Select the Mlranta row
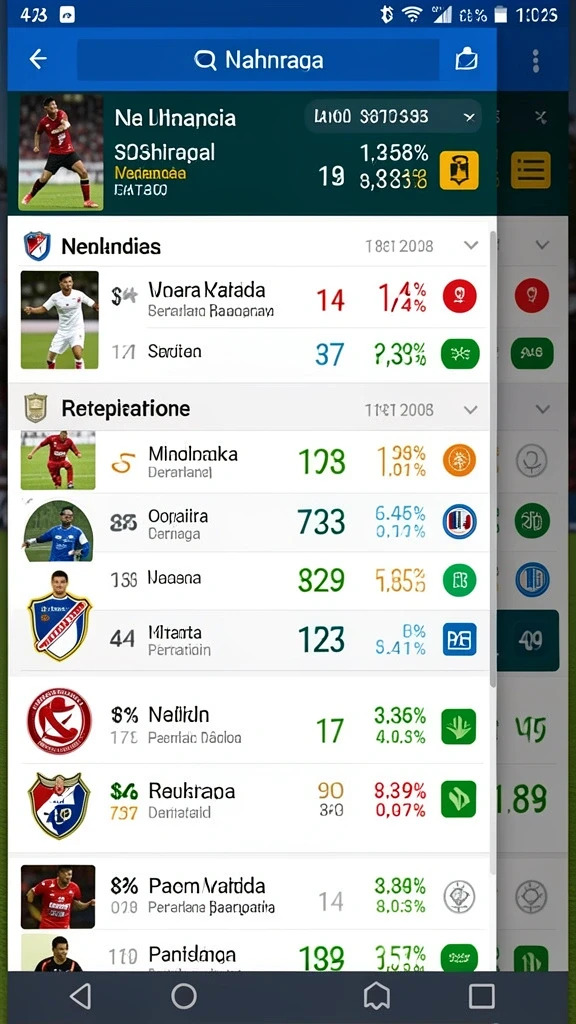576x1024 pixels. [x=251, y=640]
